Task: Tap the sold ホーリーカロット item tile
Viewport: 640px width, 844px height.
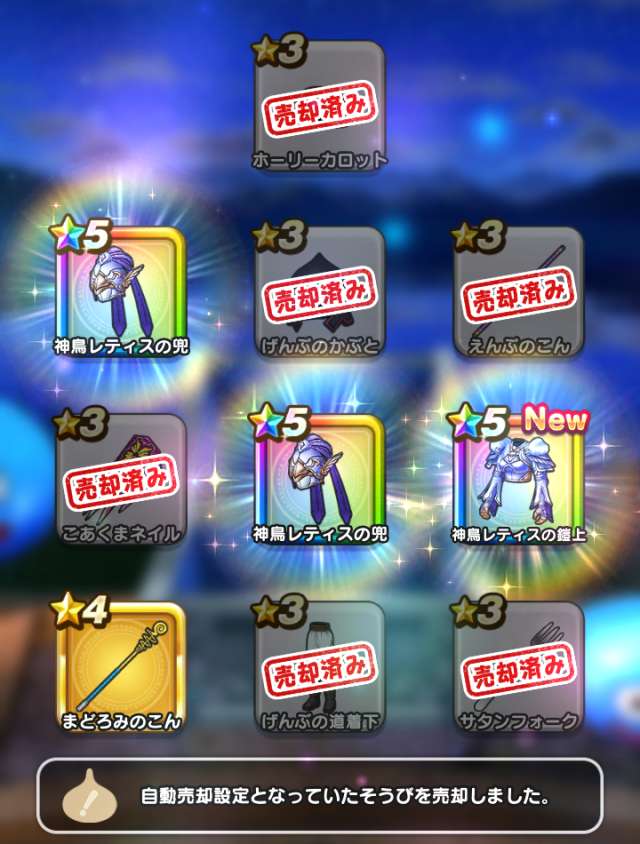Action: 320,106
